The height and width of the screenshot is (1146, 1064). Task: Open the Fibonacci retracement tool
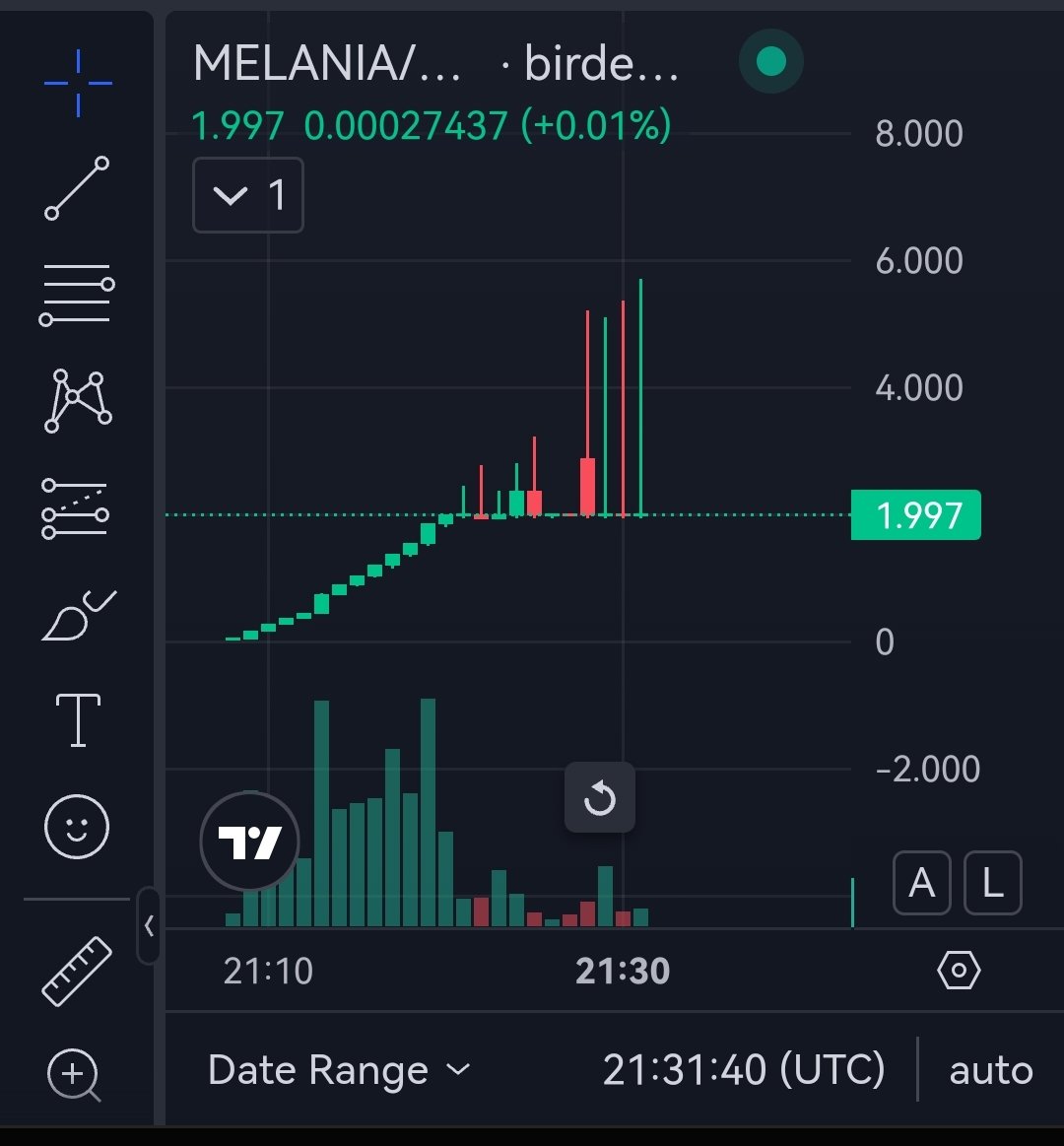tap(77, 294)
